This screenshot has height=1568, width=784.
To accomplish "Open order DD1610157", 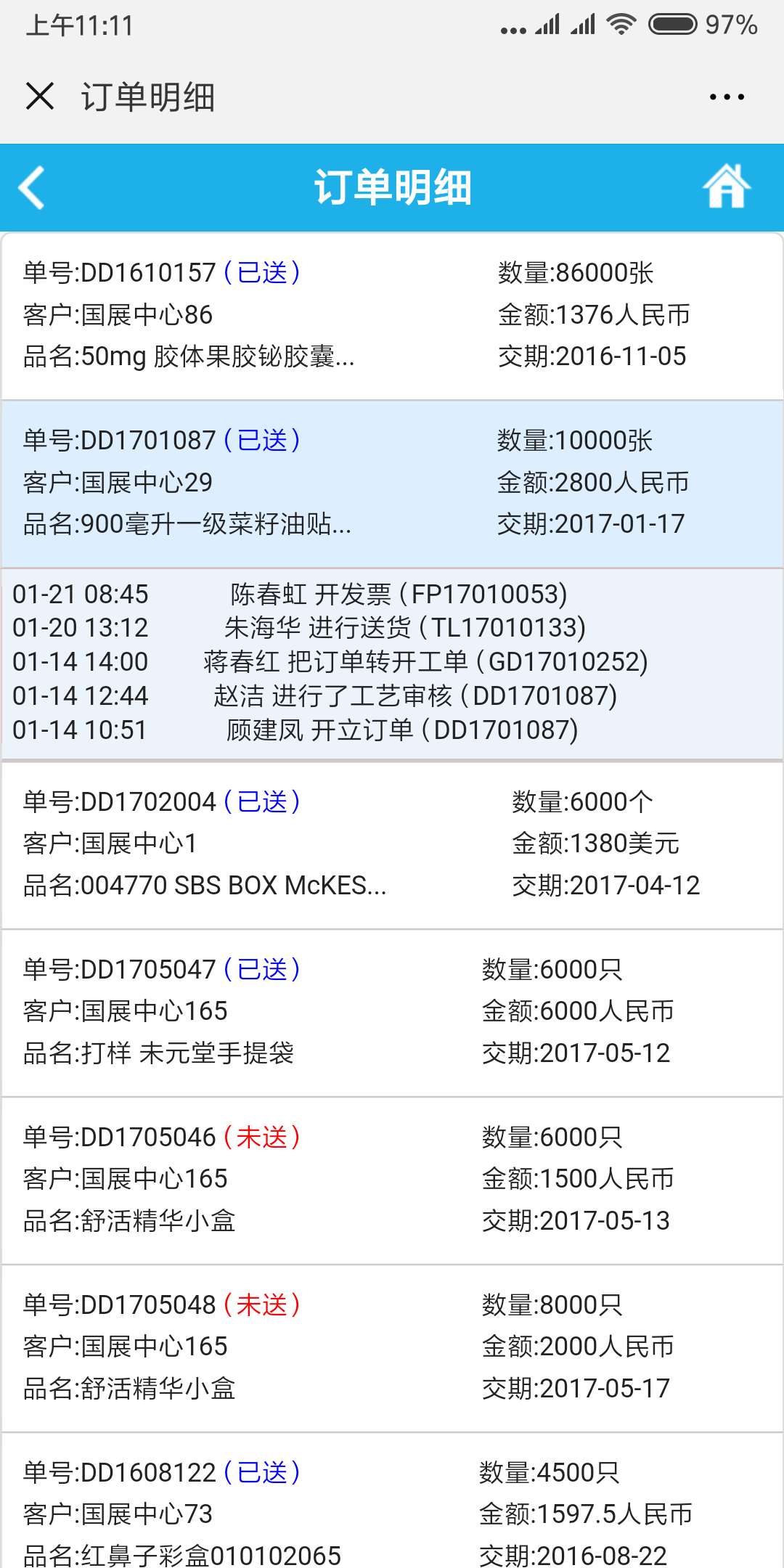I will [392, 316].
